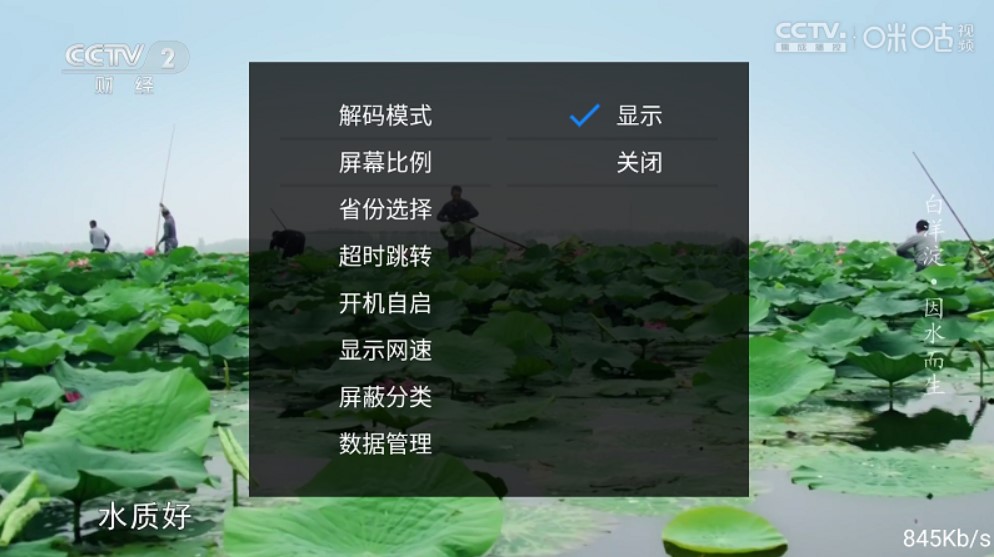Open the 开机自启 setting

385,304
